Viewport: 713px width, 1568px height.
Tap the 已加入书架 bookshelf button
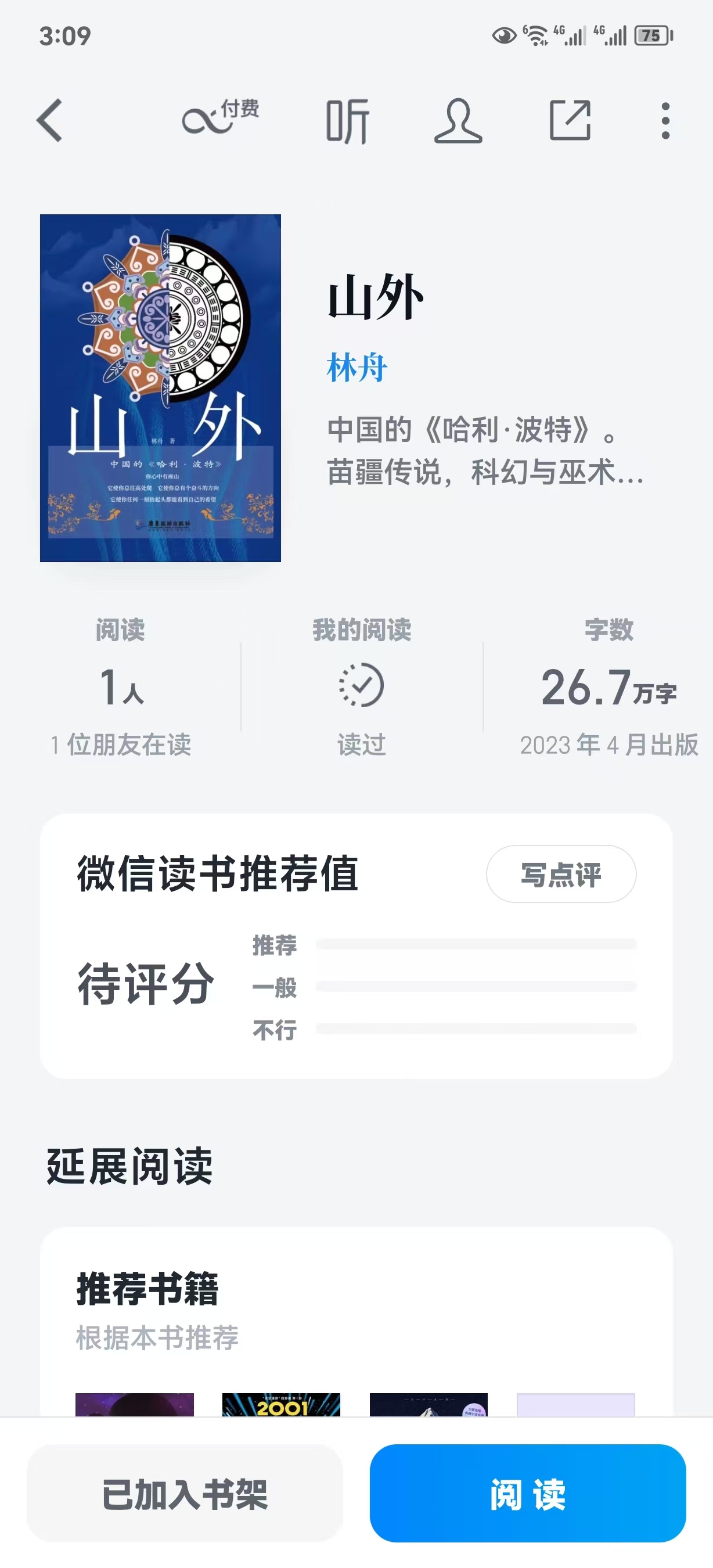tap(185, 1494)
